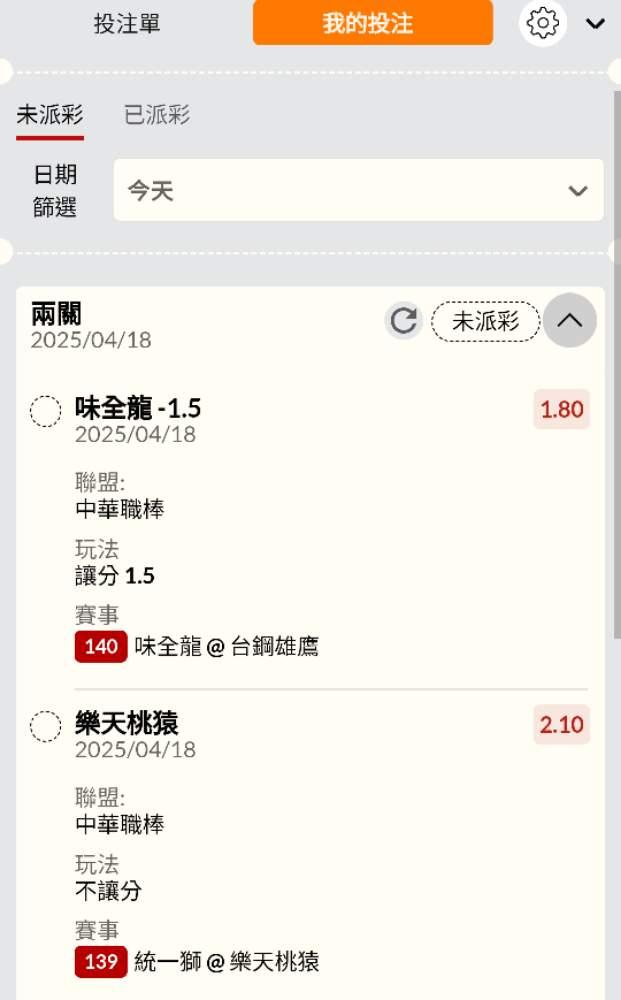Switch to the 投注單 tab
621x1000 pixels.
[x=127, y=23]
